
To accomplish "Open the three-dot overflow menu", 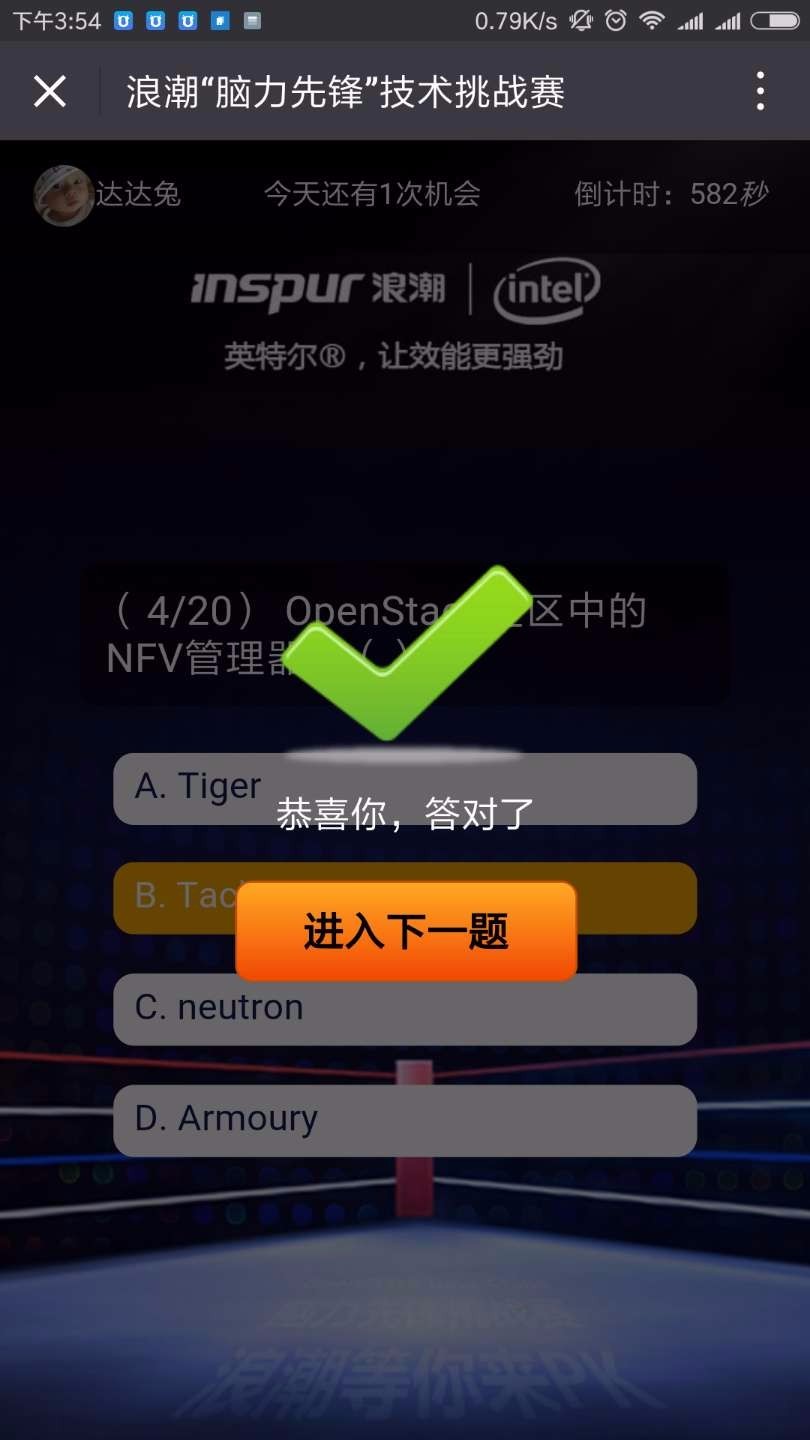I will tap(760, 92).
